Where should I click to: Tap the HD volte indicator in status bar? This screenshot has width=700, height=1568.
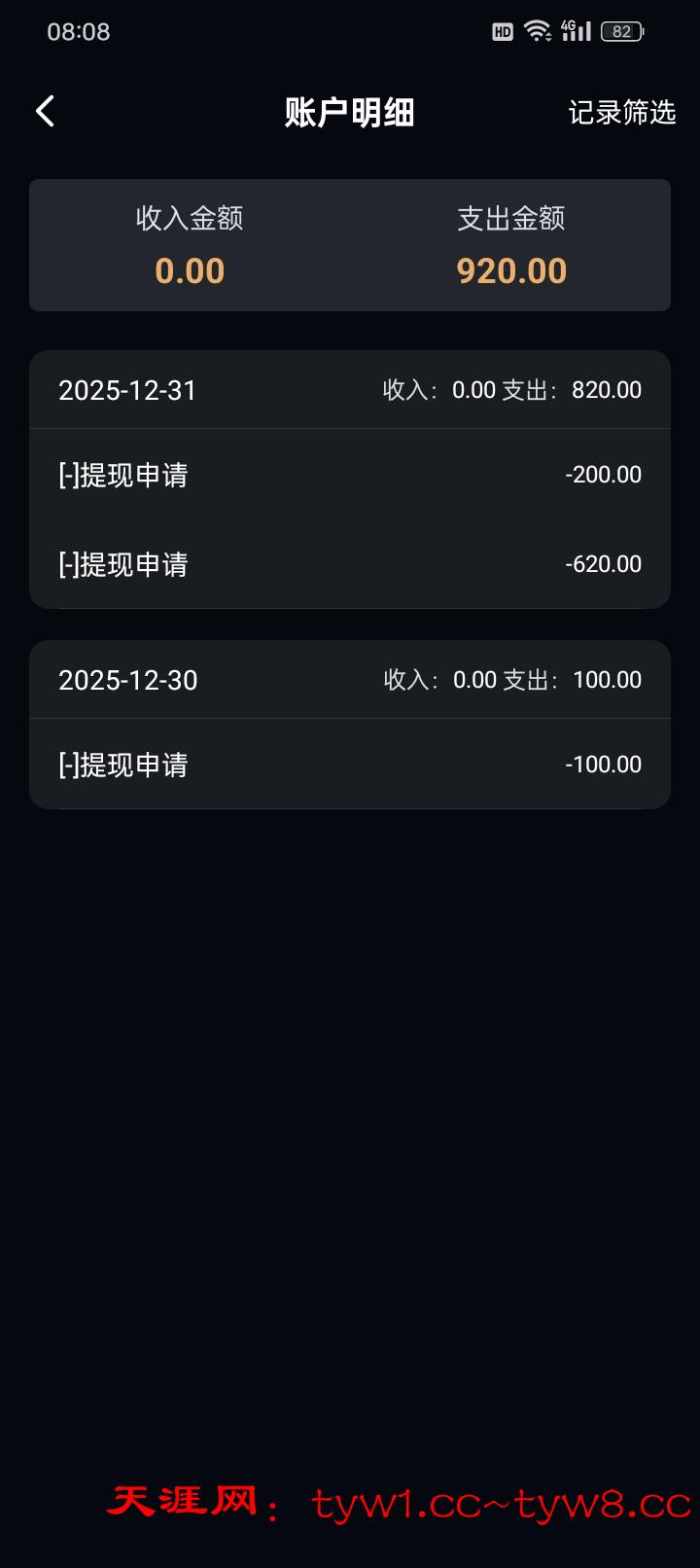point(502,31)
